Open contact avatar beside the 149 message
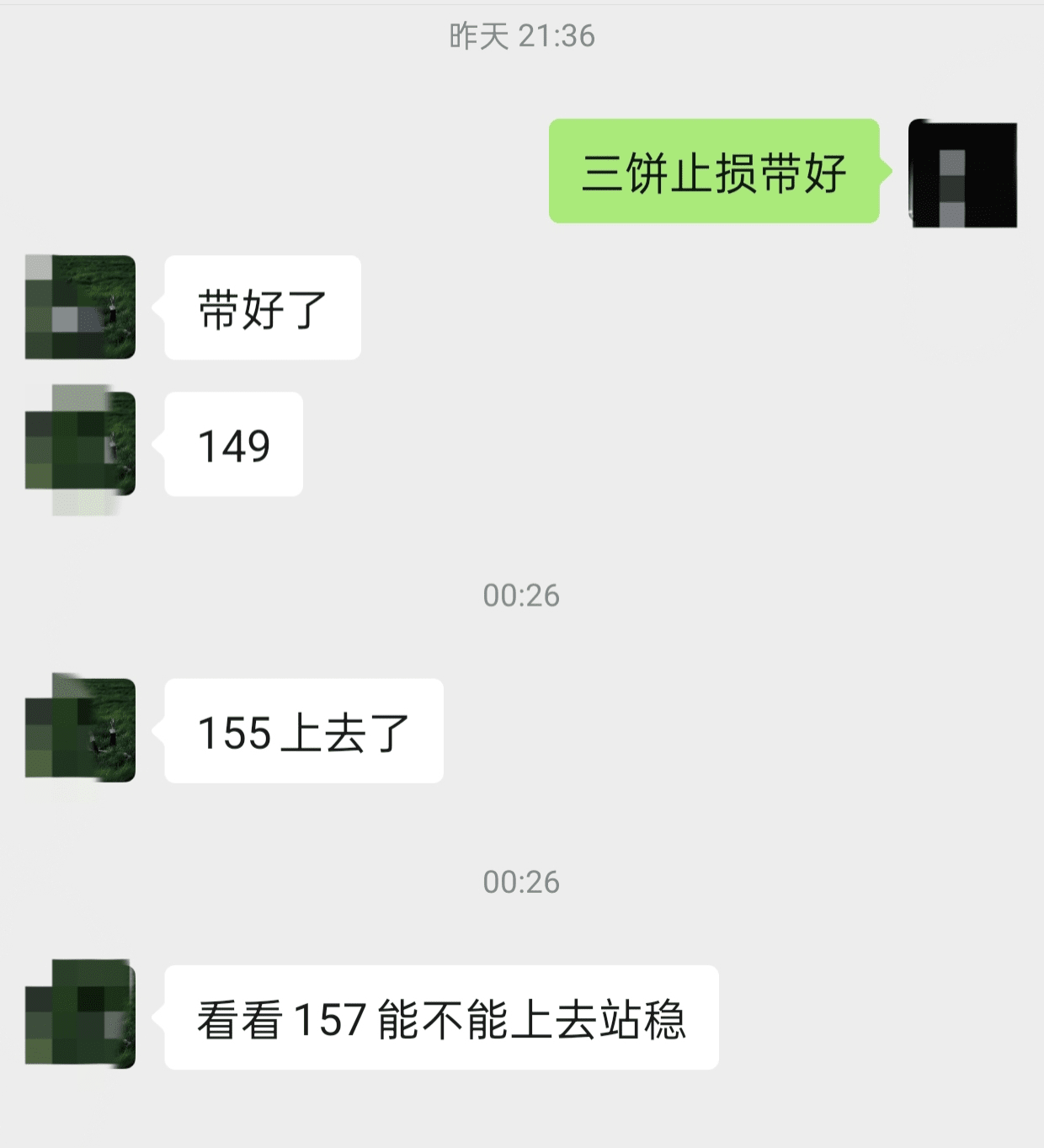The image size is (1044, 1148). pyautogui.click(x=81, y=445)
